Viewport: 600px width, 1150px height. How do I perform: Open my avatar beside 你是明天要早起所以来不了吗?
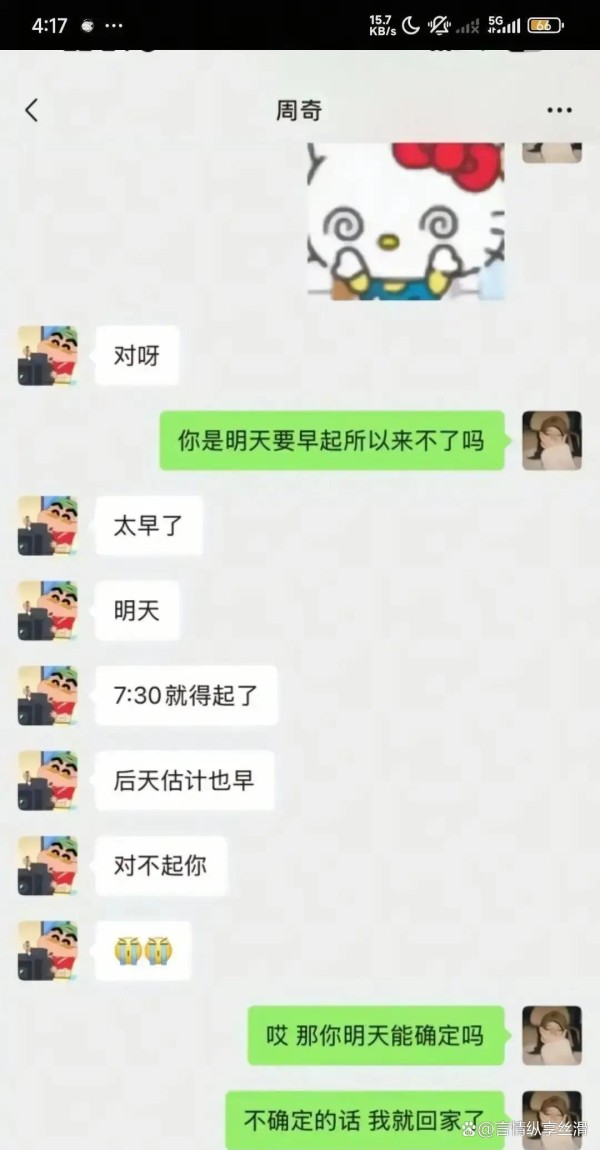pyautogui.click(x=551, y=440)
